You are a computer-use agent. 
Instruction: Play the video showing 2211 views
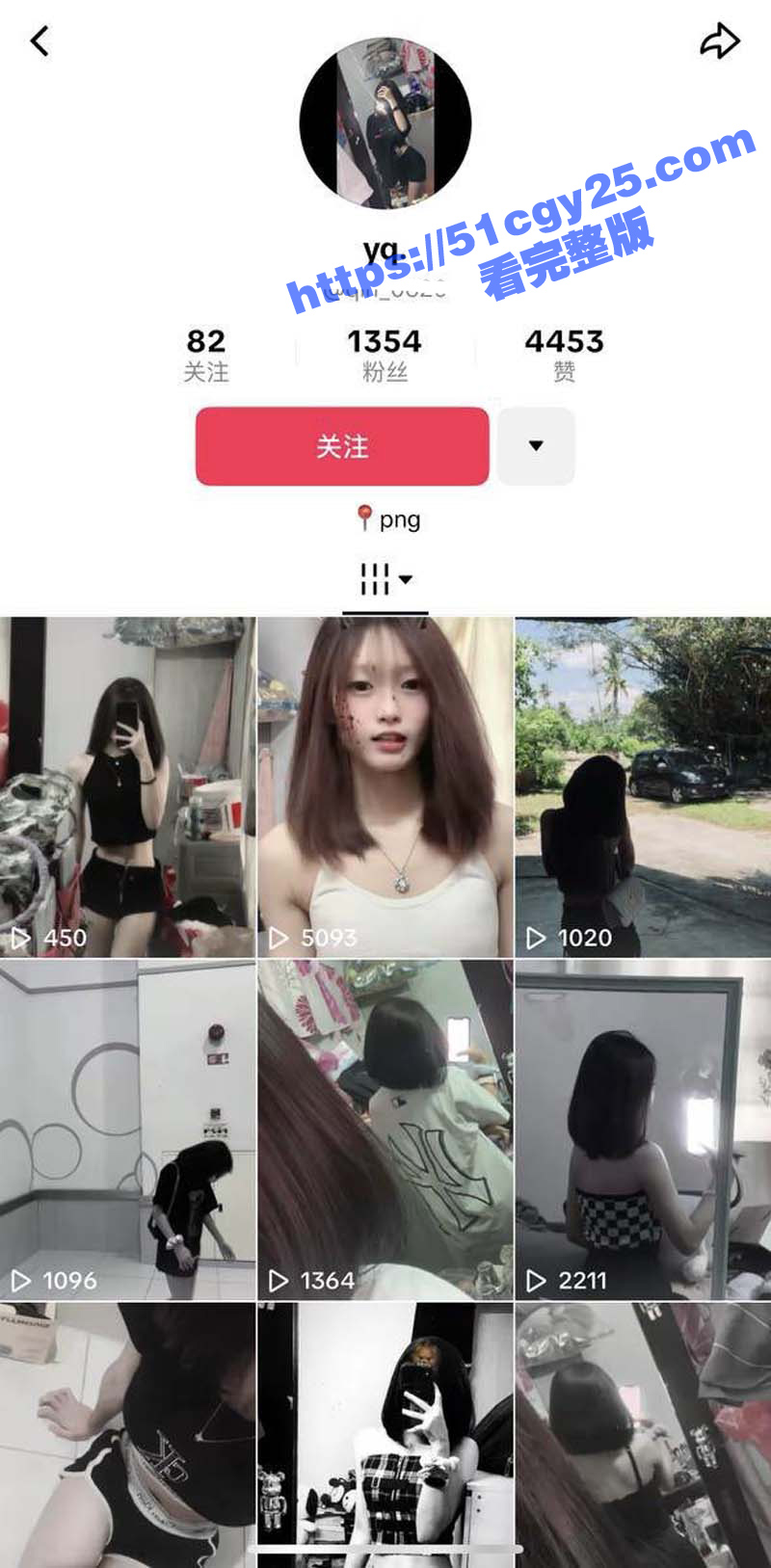643,1129
